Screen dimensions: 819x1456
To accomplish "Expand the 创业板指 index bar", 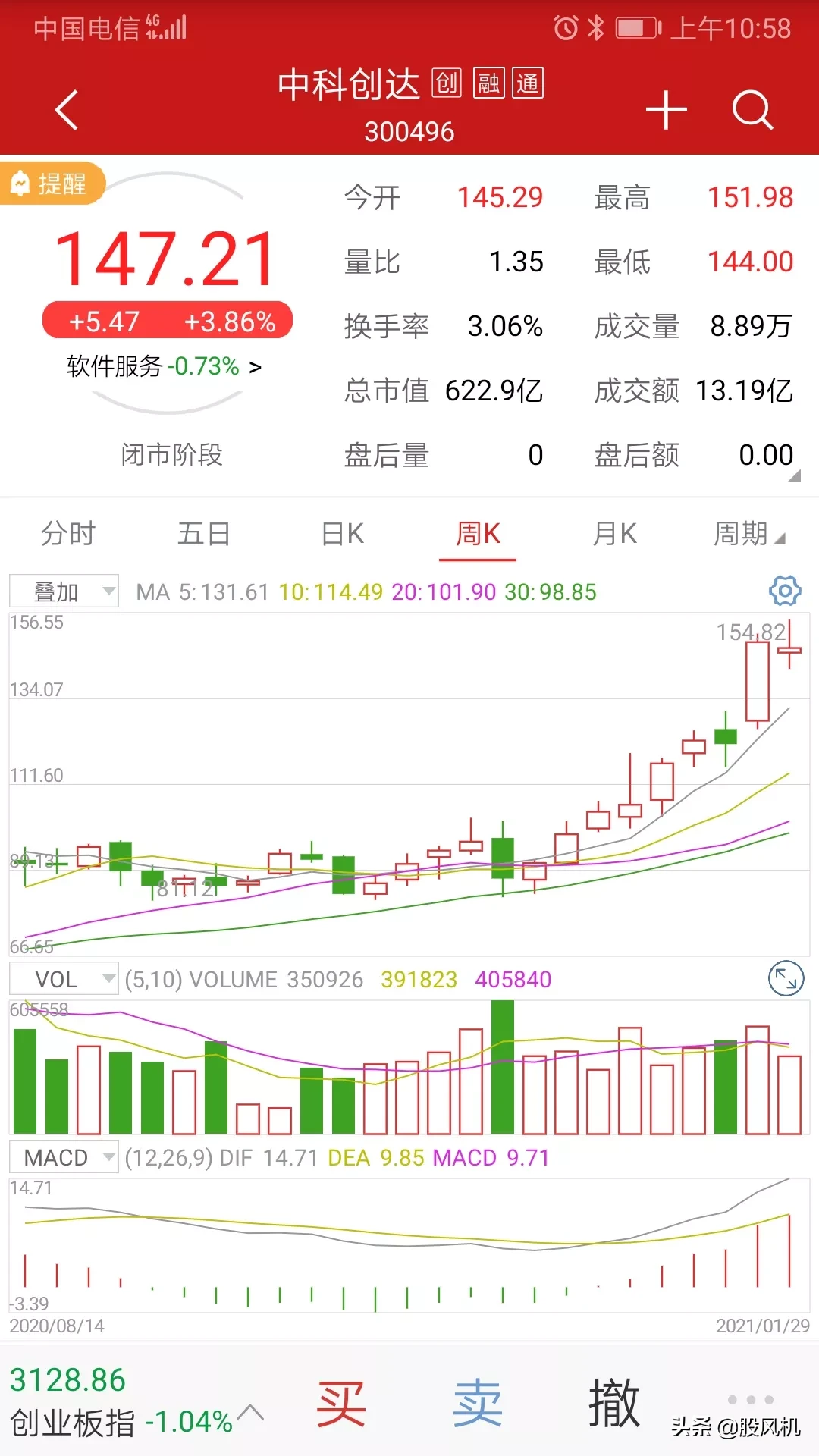I will (x=136, y=1403).
